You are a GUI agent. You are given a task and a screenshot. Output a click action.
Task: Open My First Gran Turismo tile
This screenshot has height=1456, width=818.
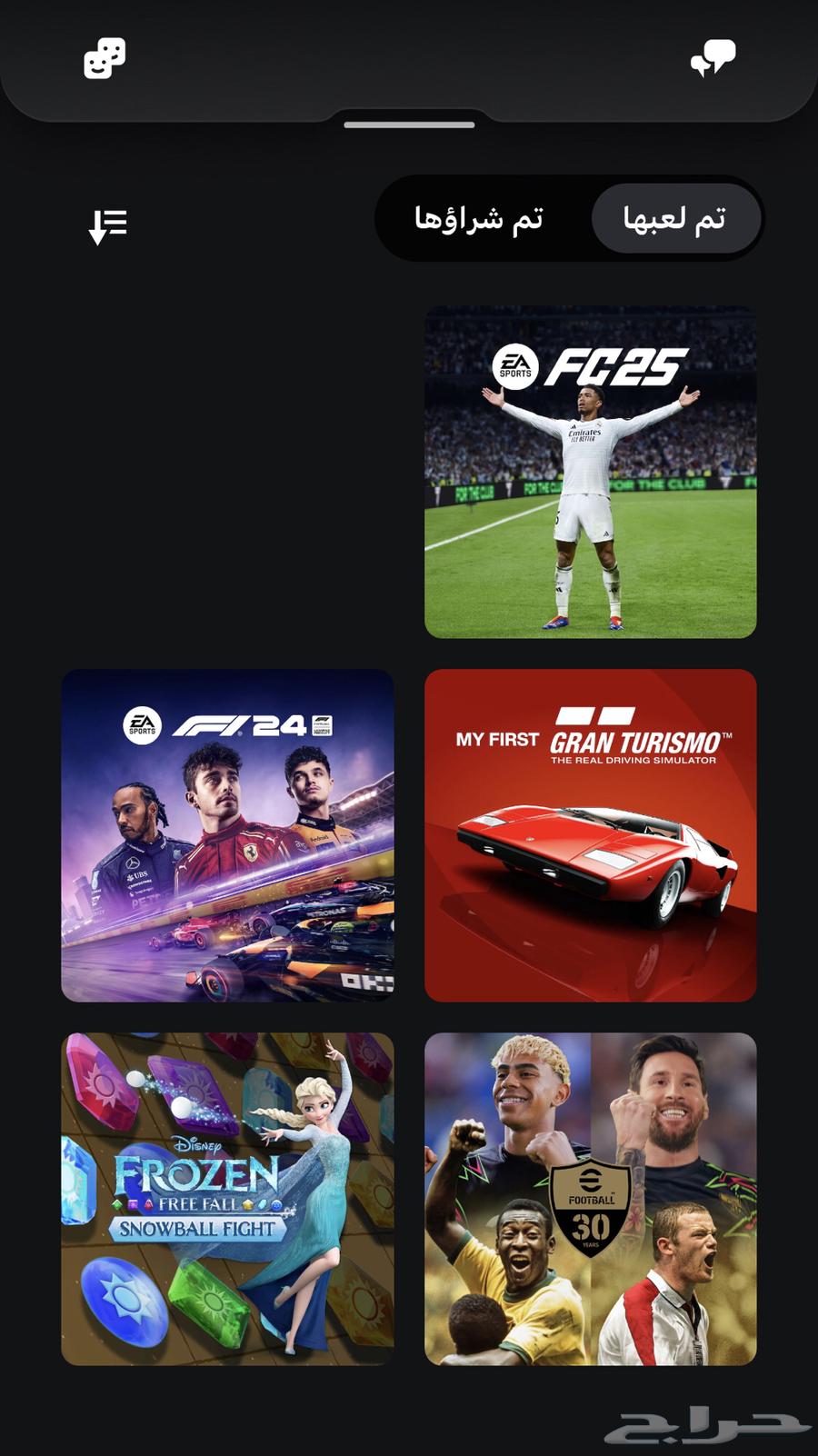point(590,835)
